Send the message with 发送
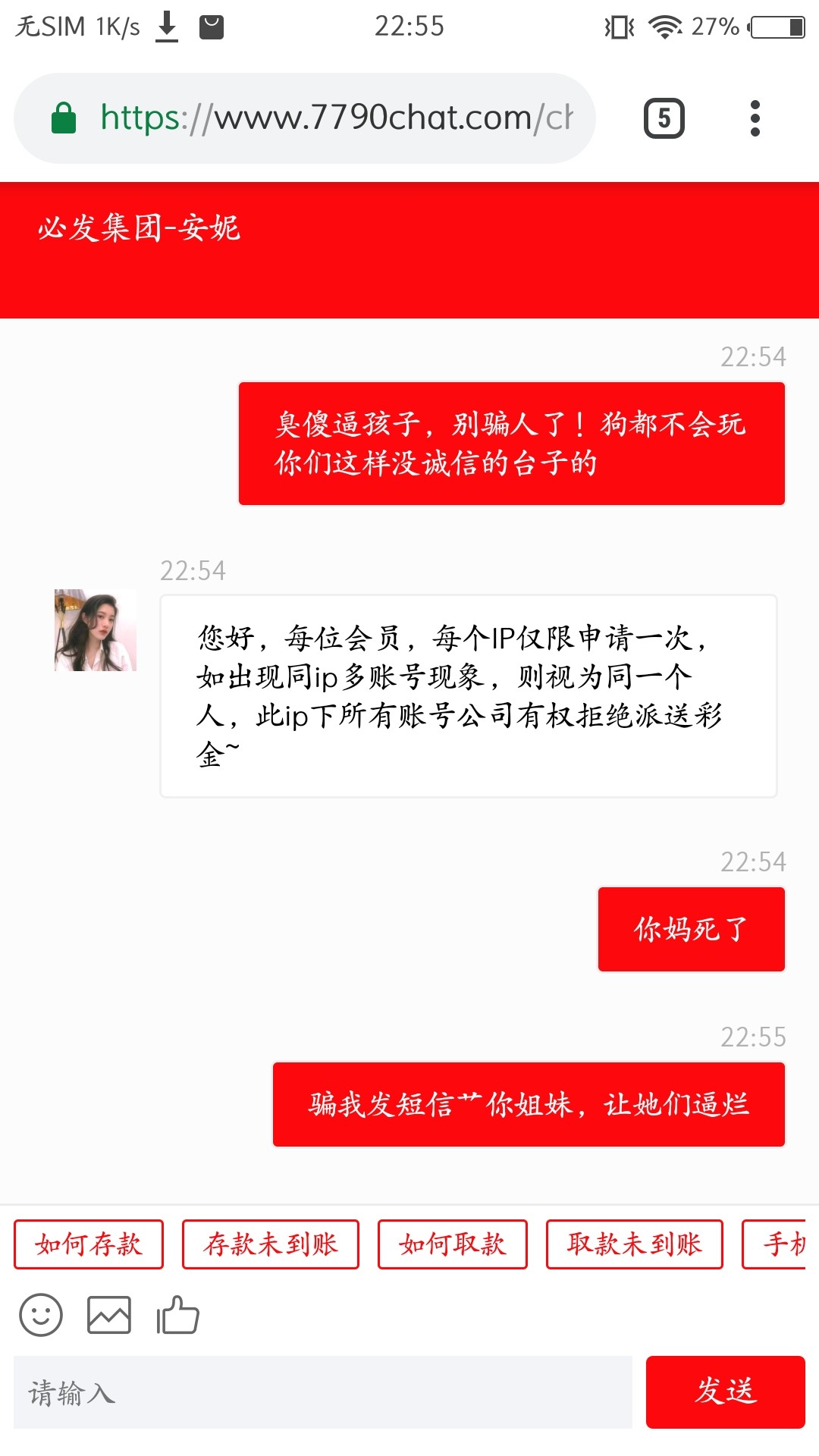 [725, 1392]
